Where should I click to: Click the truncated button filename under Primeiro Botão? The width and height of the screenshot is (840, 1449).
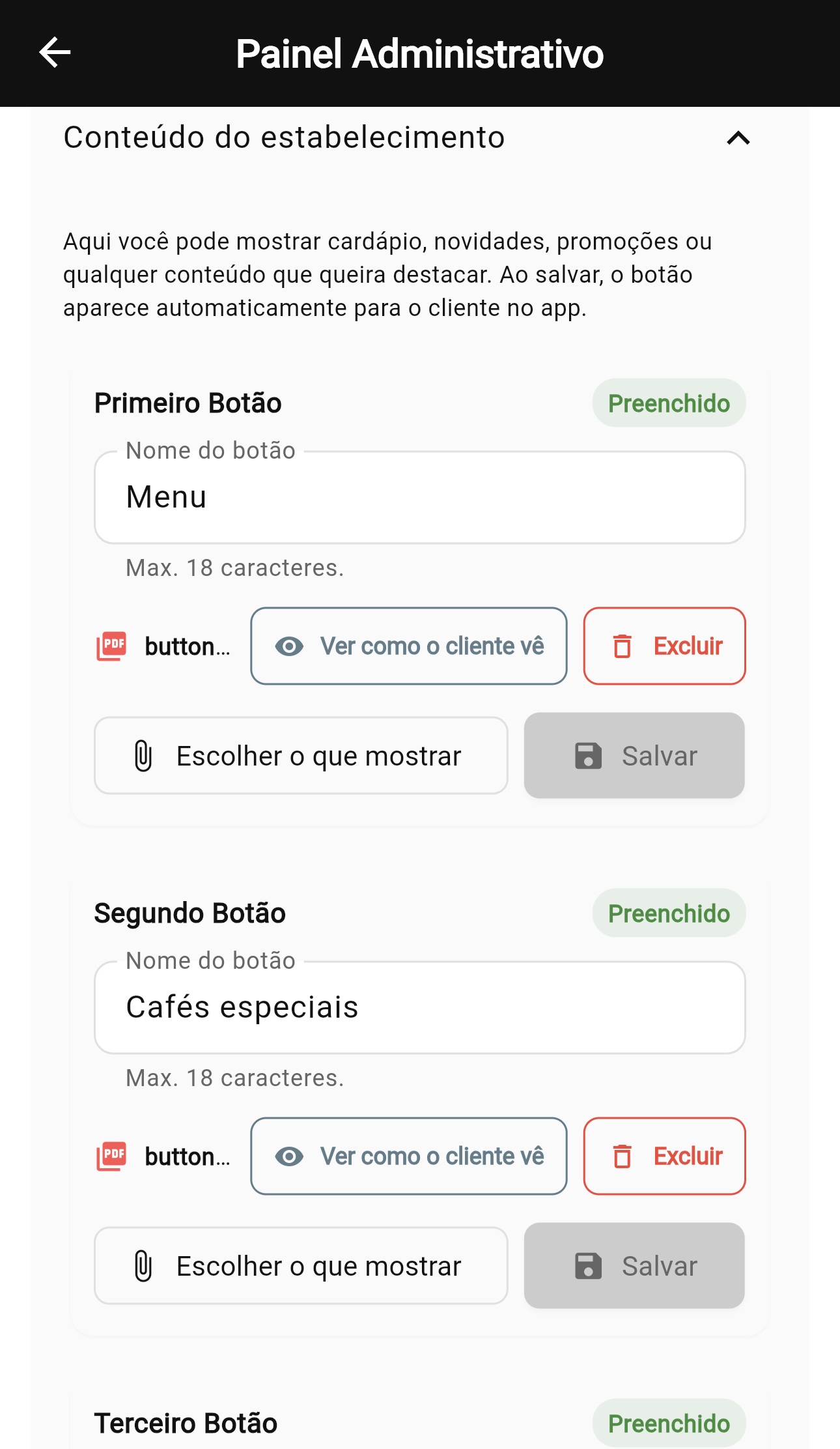[187, 646]
